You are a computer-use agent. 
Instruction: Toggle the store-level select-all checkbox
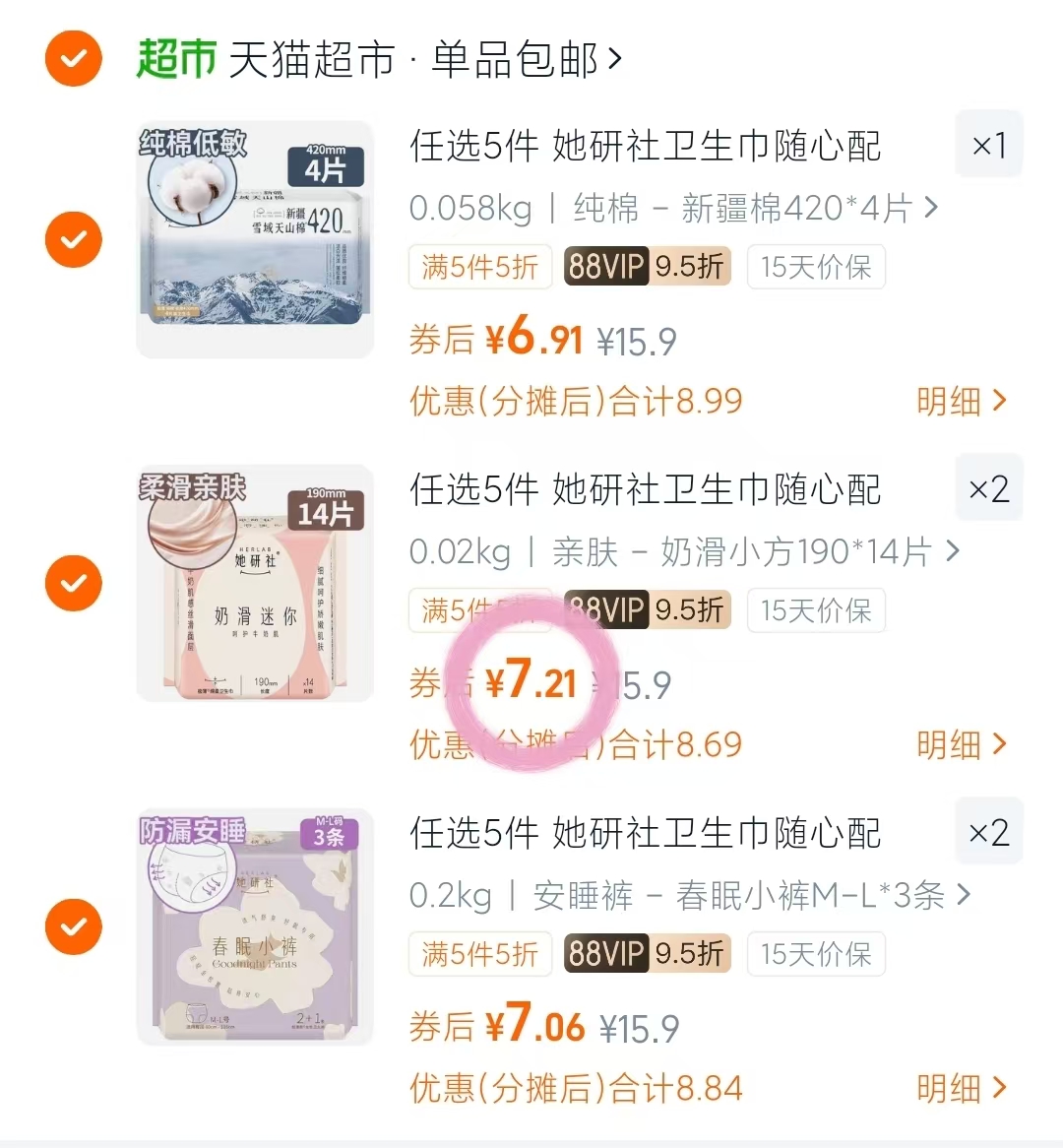(x=74, y=59)
